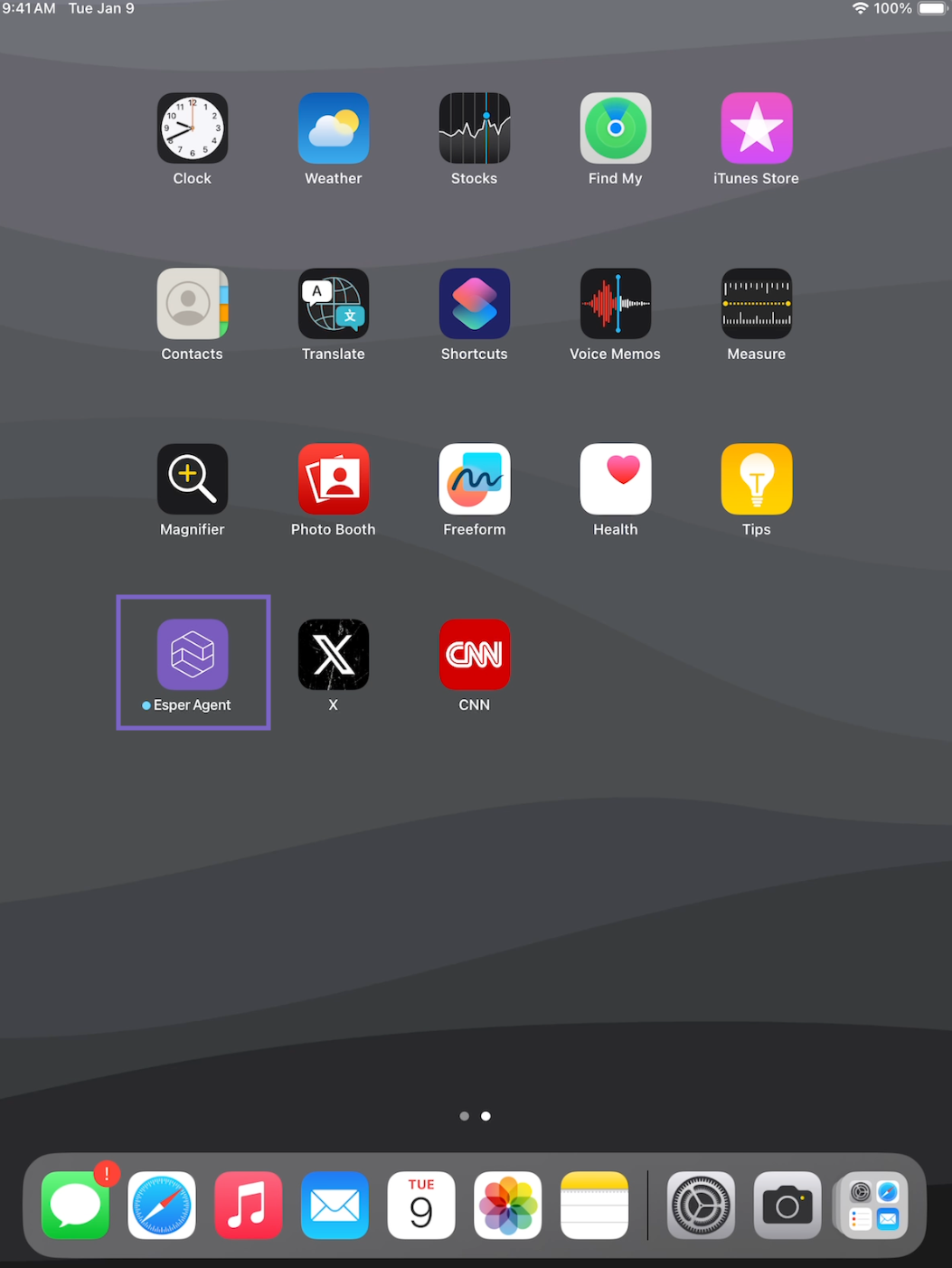Launch the Freeform app
Screen dimensions: 952x1268
(474, 479)
